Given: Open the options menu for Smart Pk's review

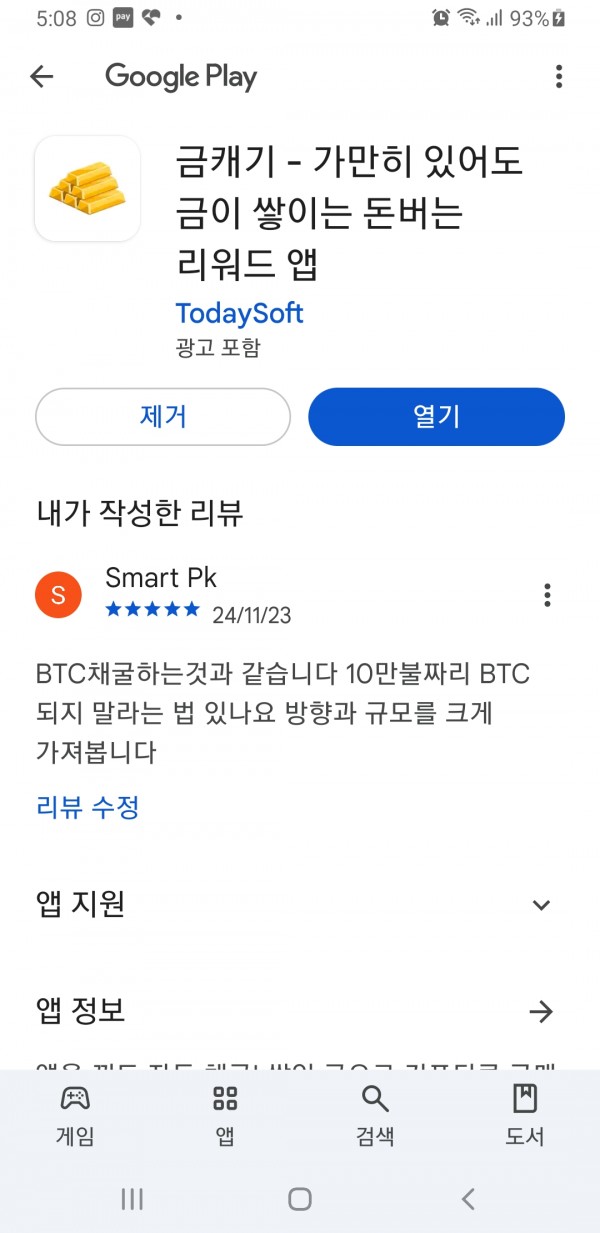Looking at the screenshot, I should 547,595.
